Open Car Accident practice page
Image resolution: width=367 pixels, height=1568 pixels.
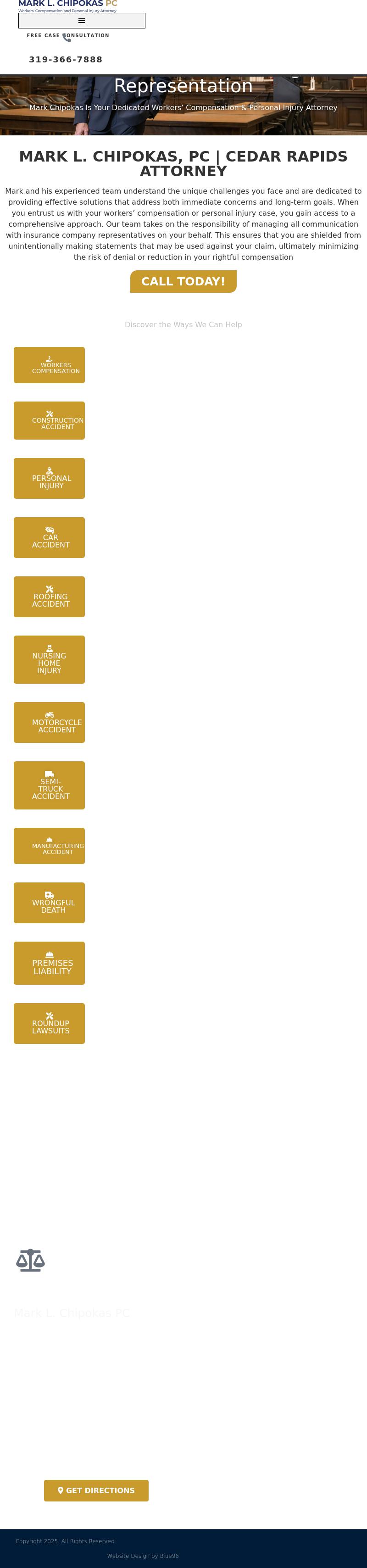coord(49,537)
